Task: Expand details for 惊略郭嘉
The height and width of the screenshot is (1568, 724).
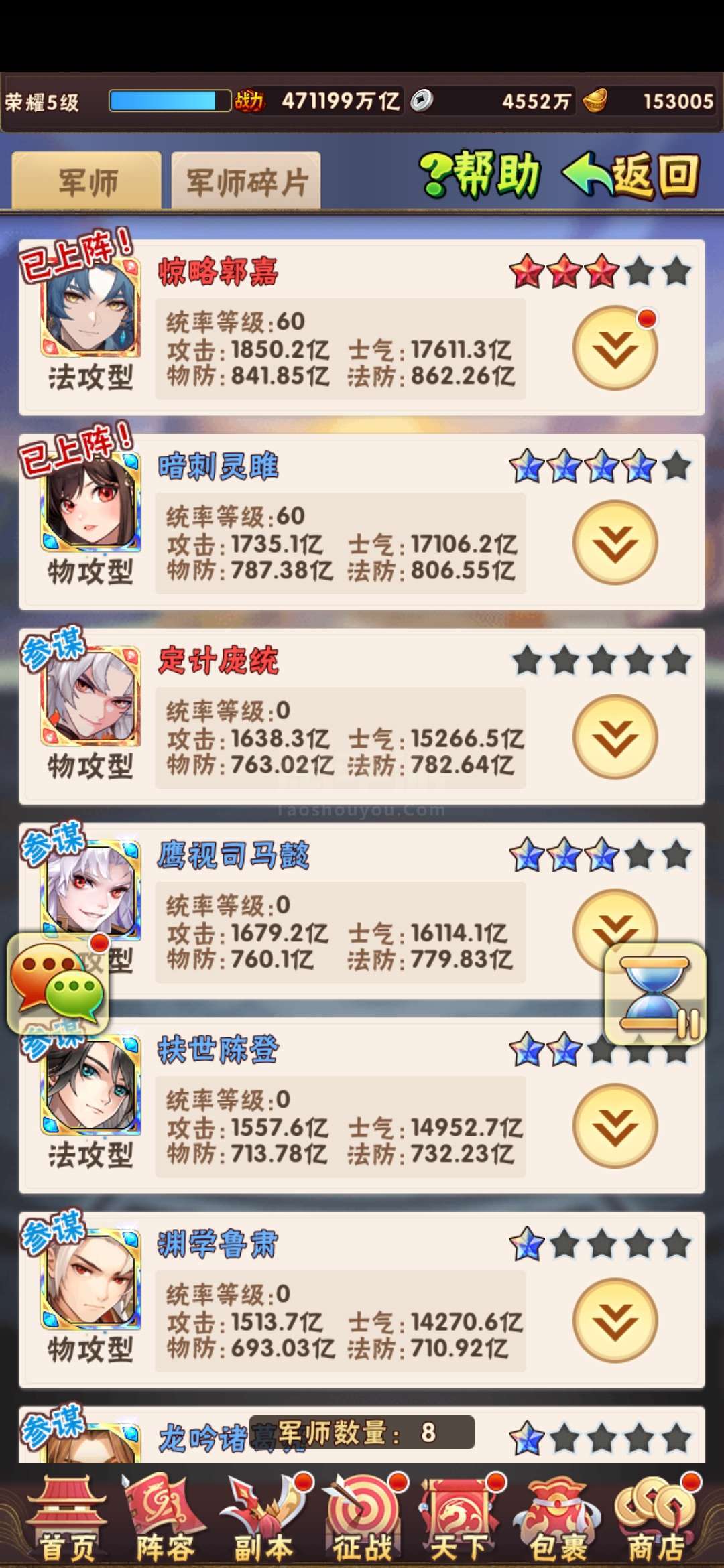Action: click(615, 348)
